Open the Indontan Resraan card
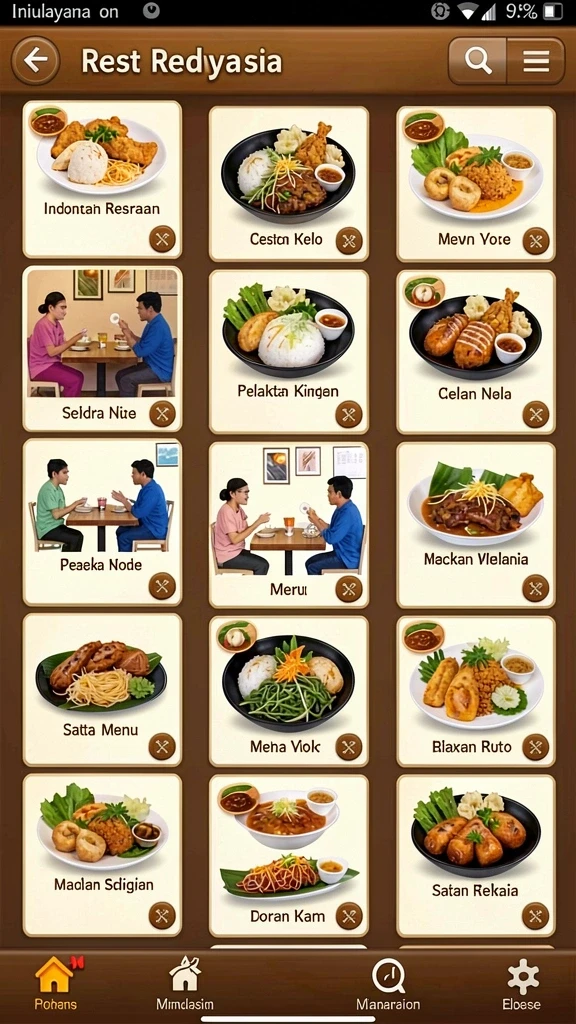Viewport: 576px width, 1024px height. (103, 179)
